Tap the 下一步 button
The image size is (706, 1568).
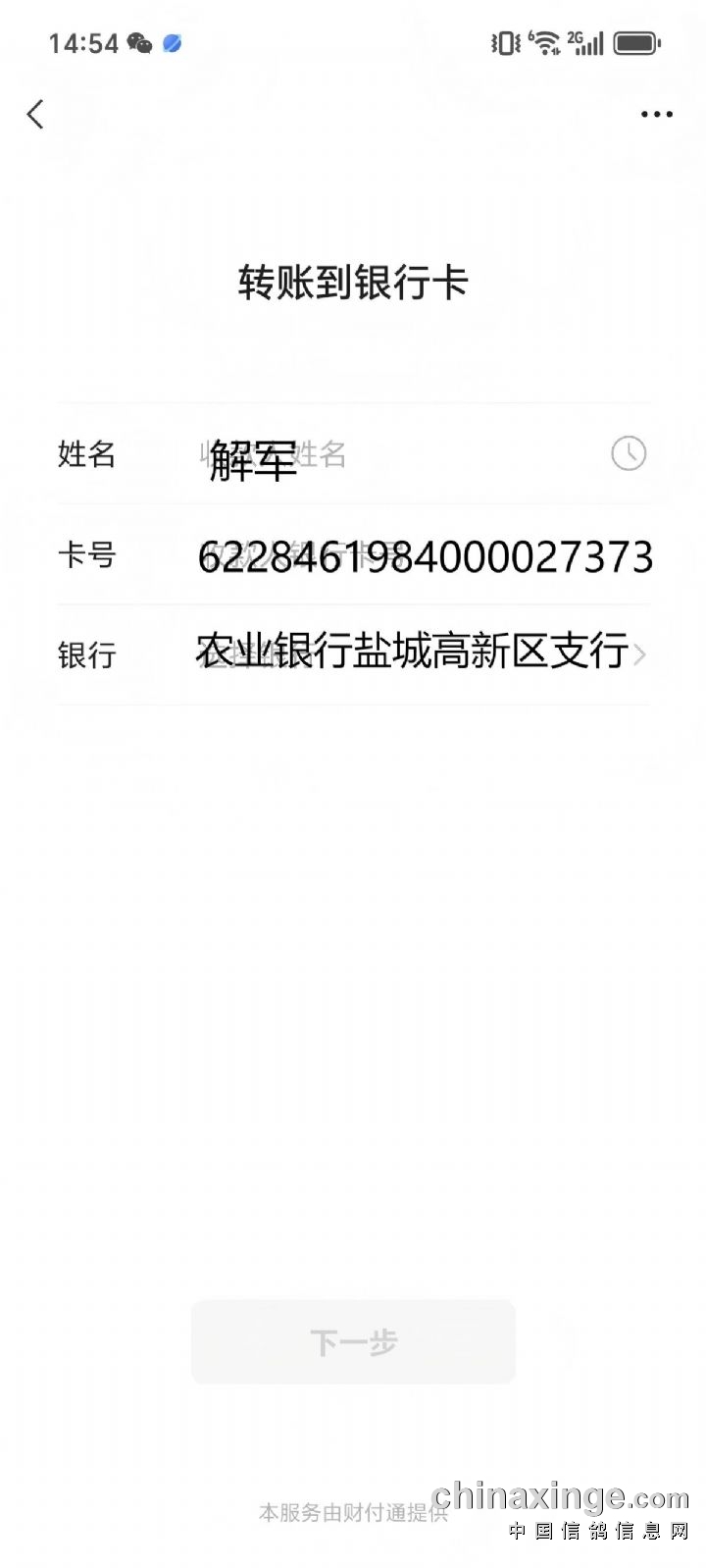353,1342
